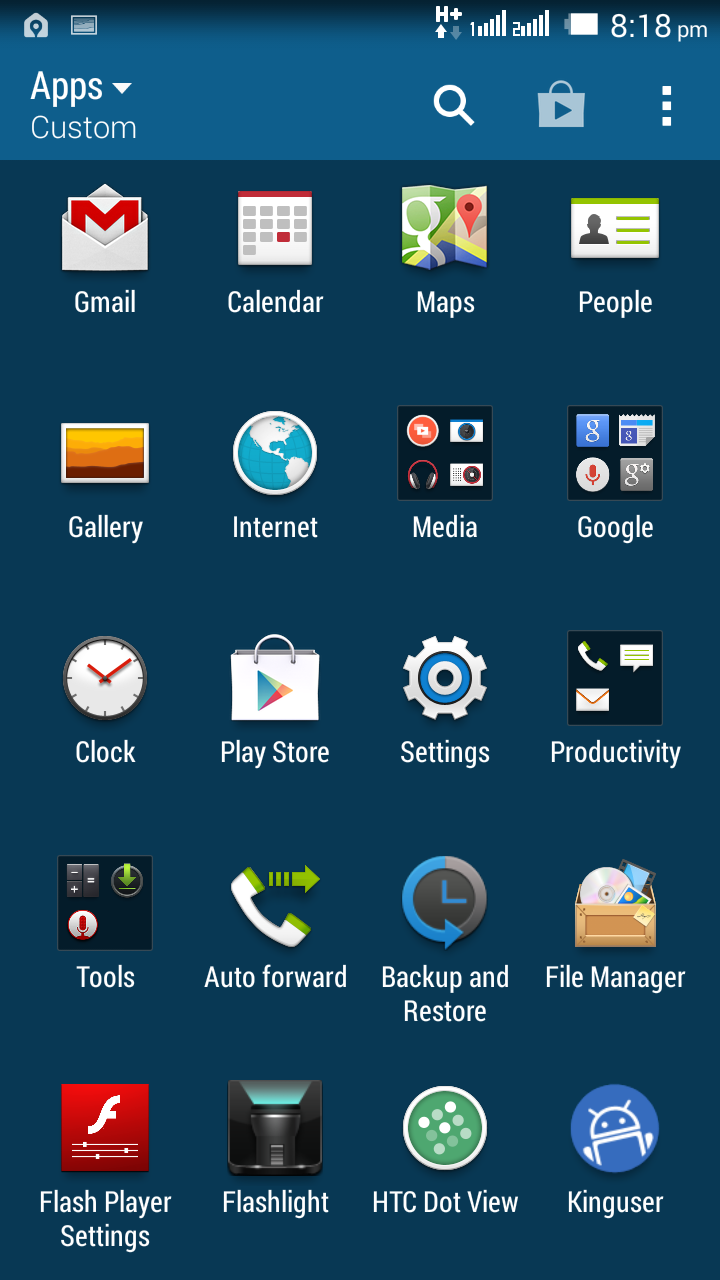Open the Play Store shortcut icon in toolbar
Viewport: 720px width, 1280px height.
561,105
